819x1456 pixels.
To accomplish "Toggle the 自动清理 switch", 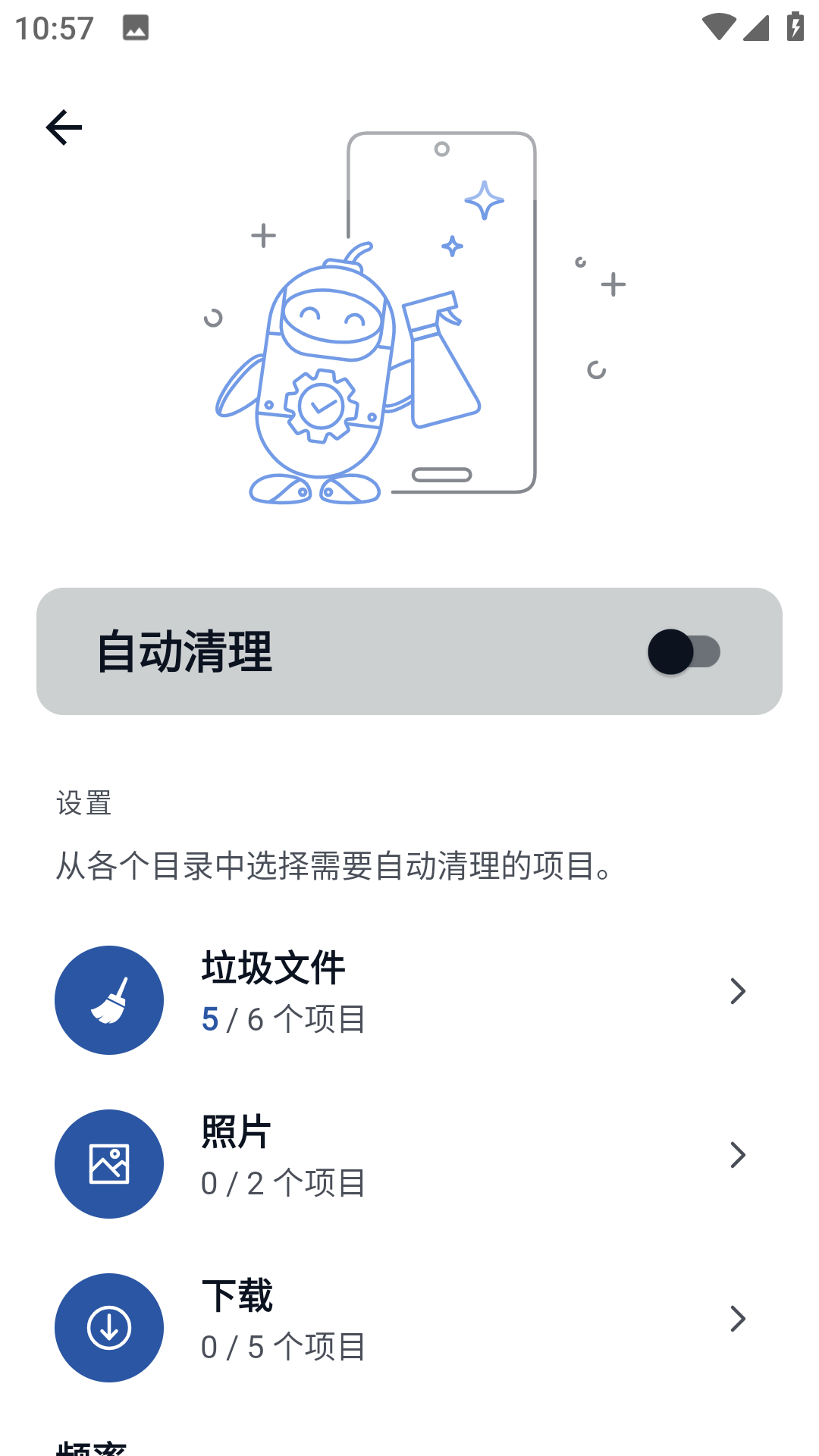I will click(684, 652).
